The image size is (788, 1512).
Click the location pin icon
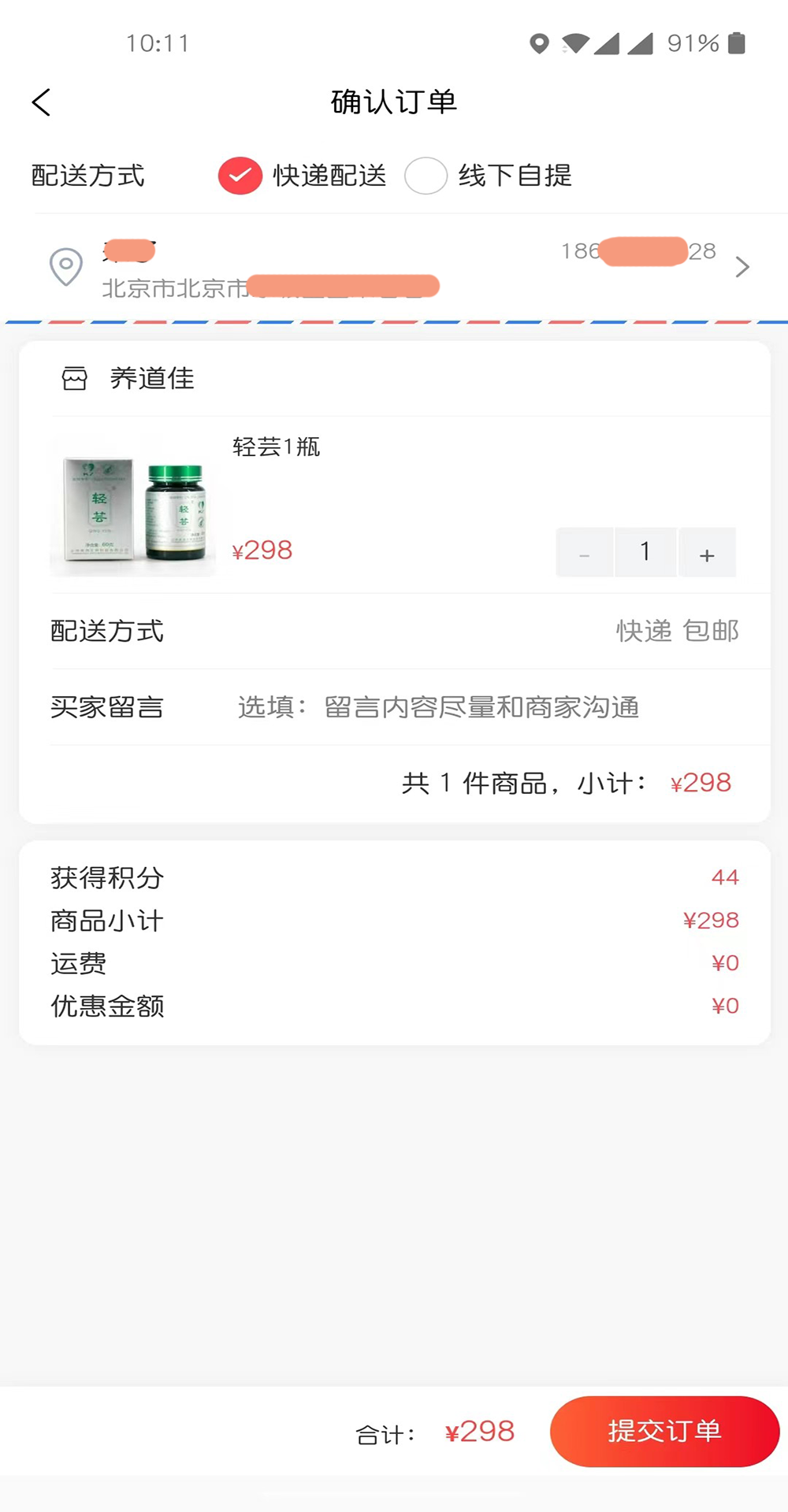(66, 268)
